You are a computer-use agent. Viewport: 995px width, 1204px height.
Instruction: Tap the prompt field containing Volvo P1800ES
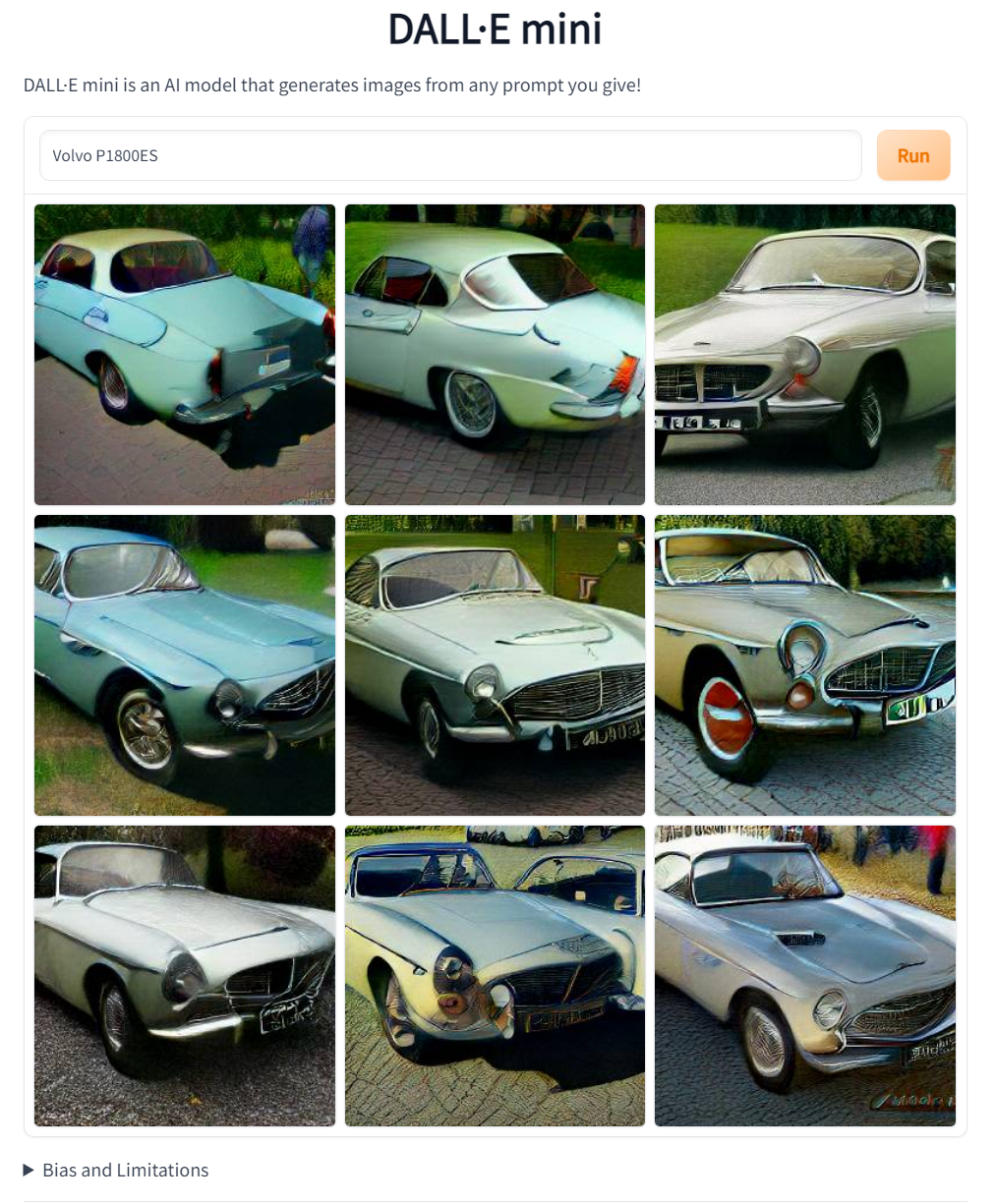click(x=450, y=155)
